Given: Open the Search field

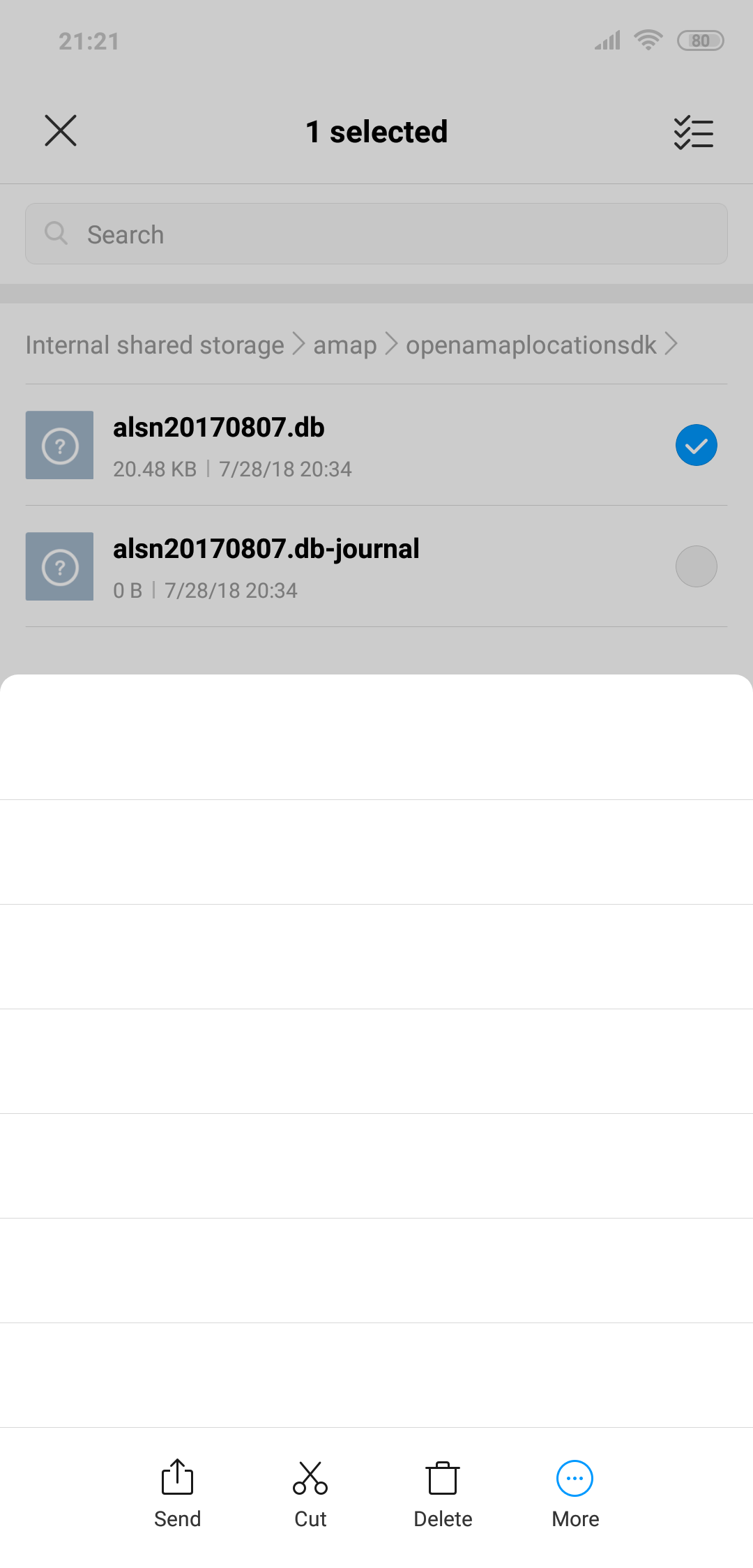Looking at the screenshot, I should coord(376,234).
